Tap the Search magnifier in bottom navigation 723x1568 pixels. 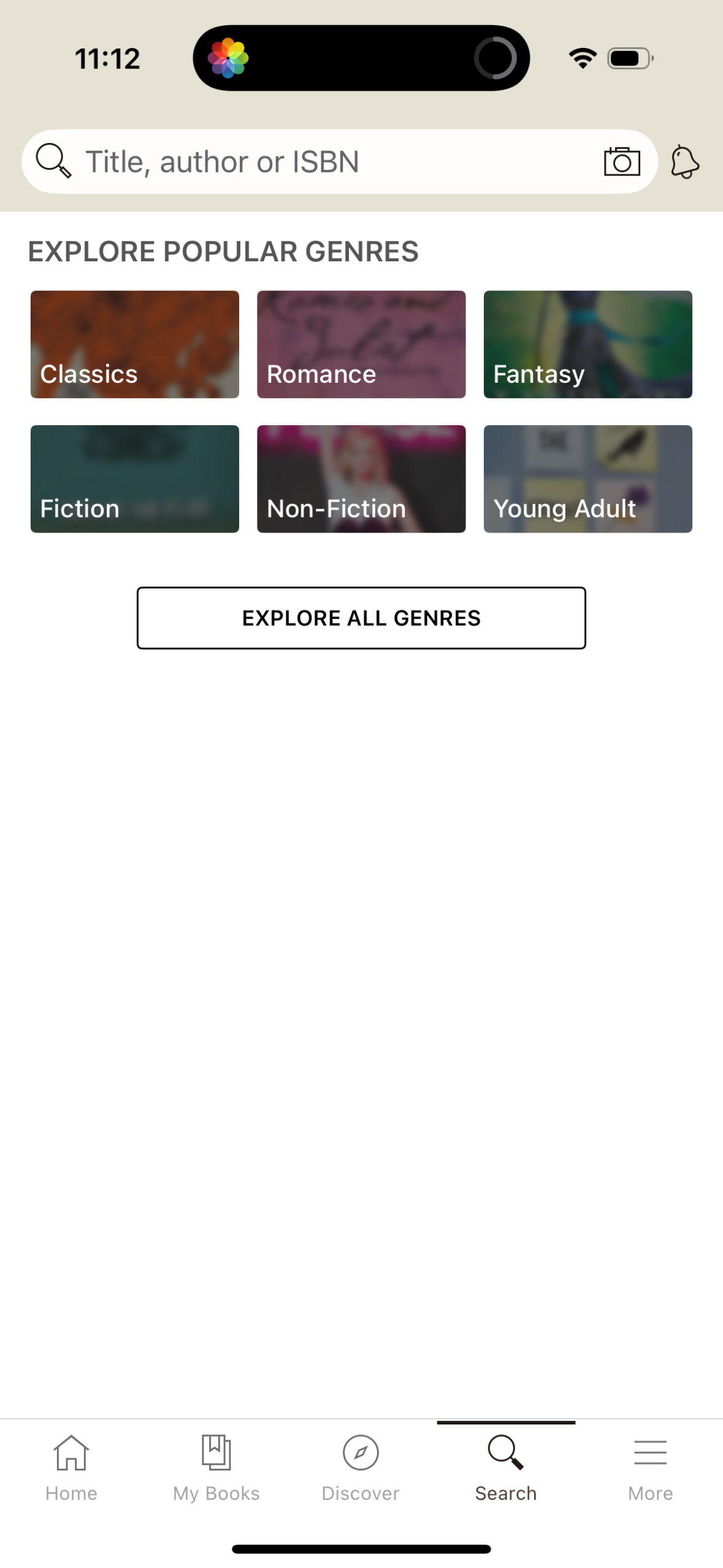pos(505,1466)
